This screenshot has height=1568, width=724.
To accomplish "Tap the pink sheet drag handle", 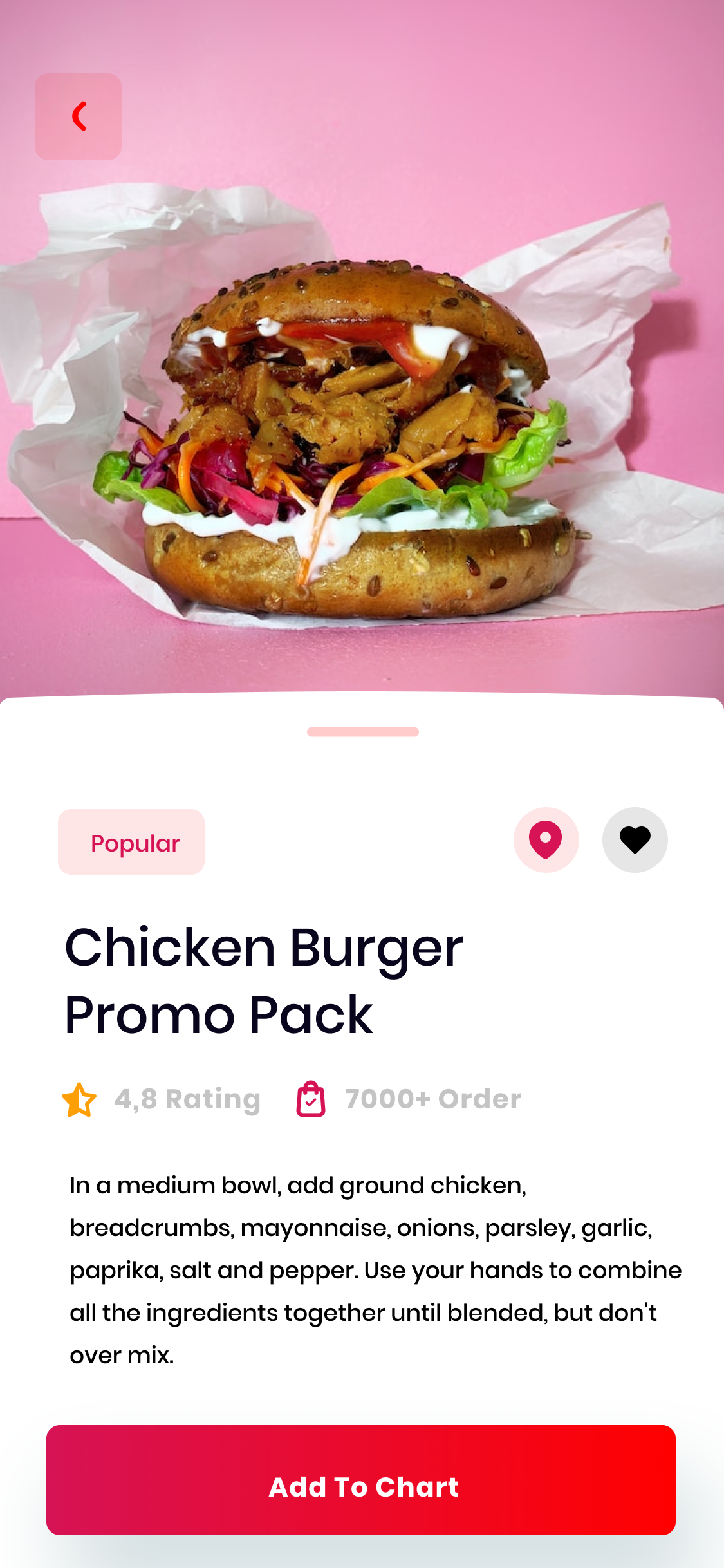I will [x=363, y=732].
